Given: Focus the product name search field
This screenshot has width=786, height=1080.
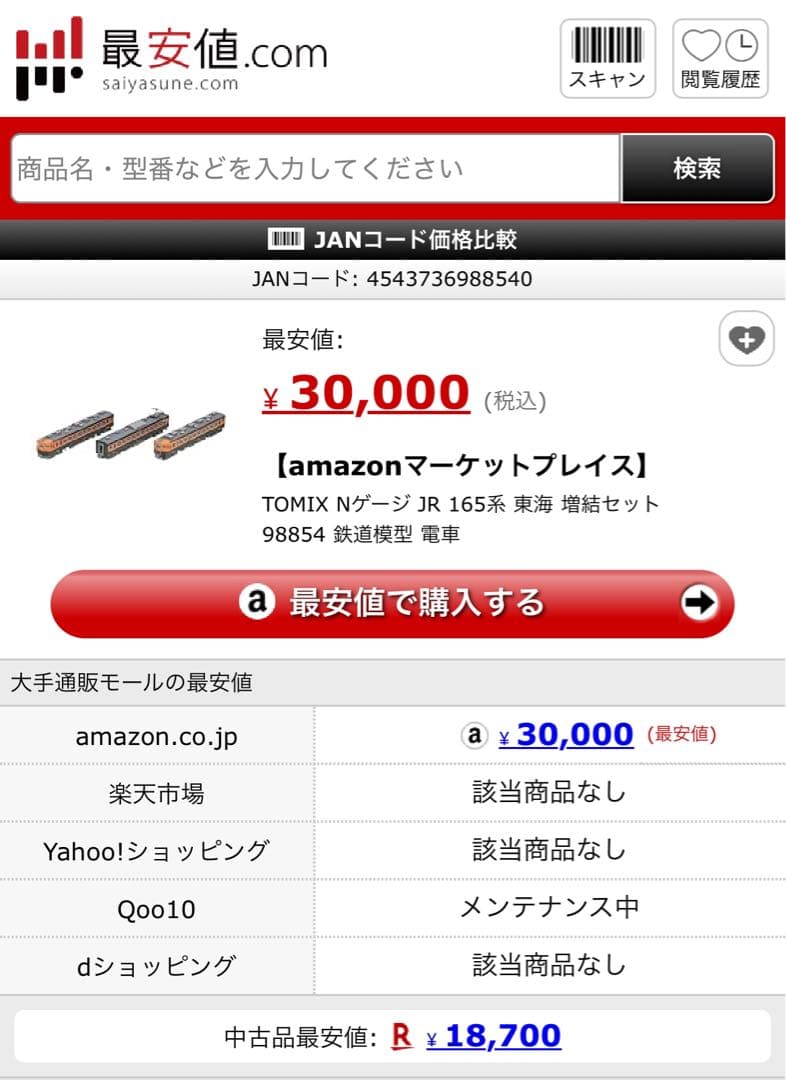Looking at the screenshot, I should tap(315, 168).
